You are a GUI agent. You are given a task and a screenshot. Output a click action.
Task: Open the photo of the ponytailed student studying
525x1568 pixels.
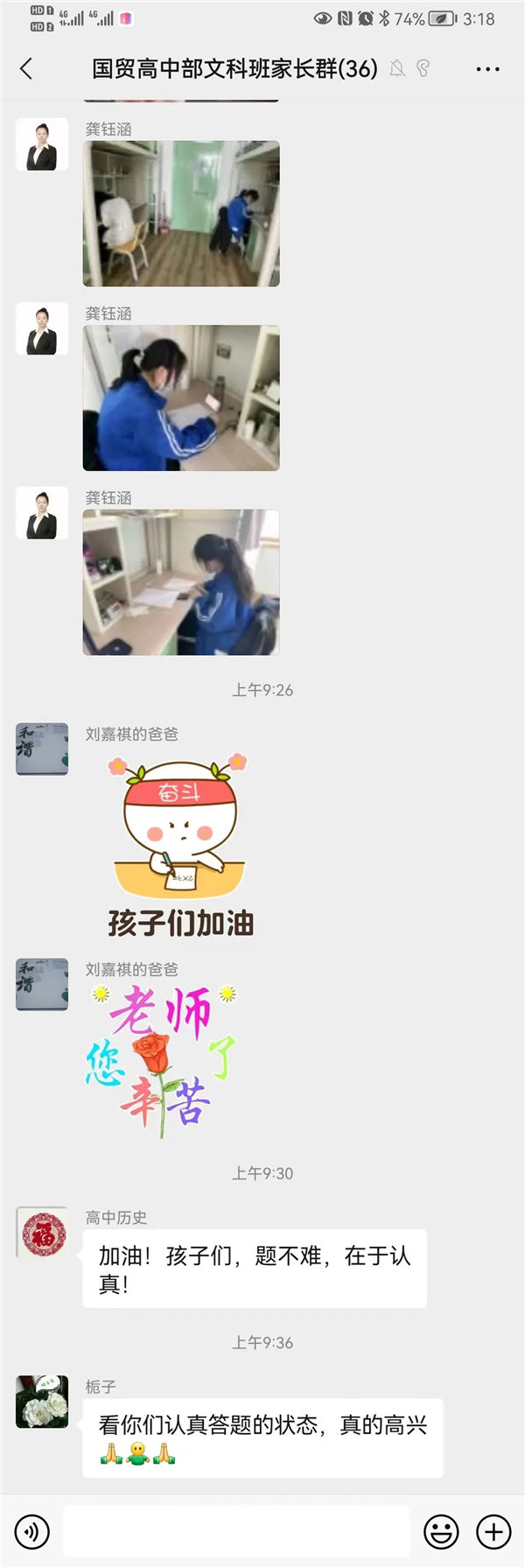coord(181,582)
